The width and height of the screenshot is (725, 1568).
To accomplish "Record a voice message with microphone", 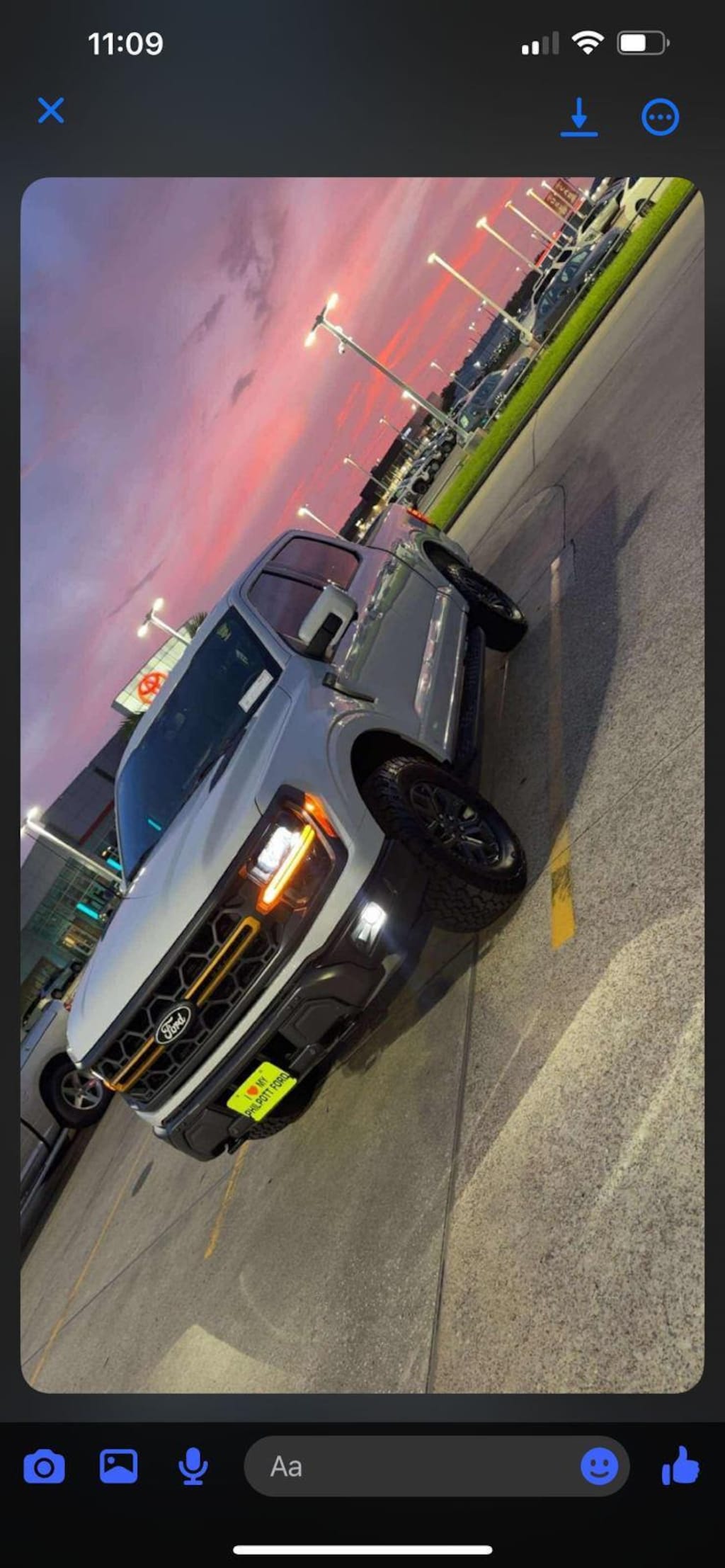I will (193, 1467).
